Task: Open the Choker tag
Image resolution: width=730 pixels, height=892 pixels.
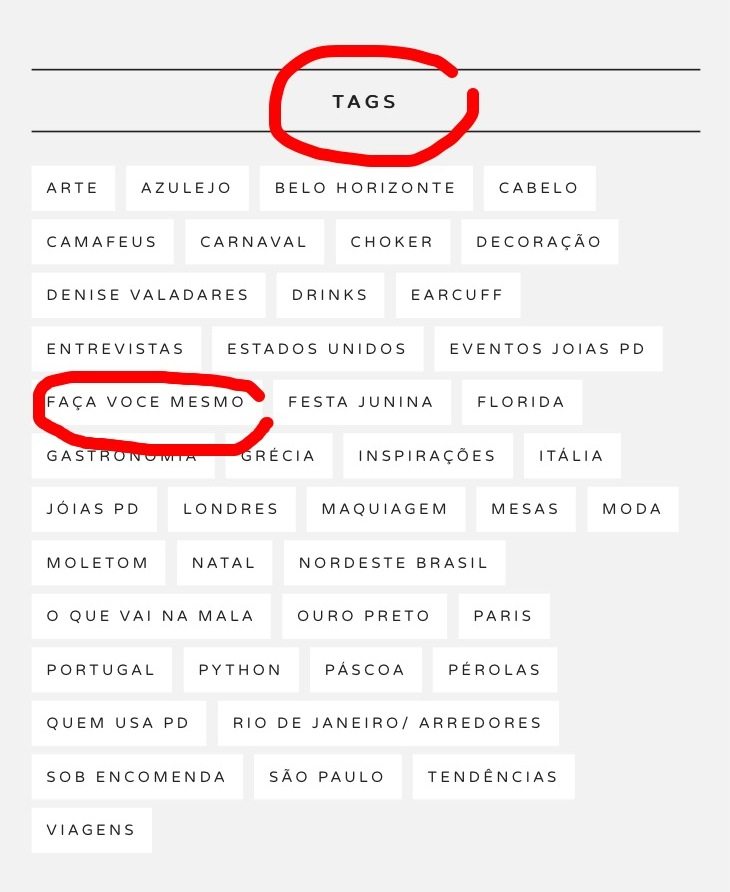Action: point(392,242)
